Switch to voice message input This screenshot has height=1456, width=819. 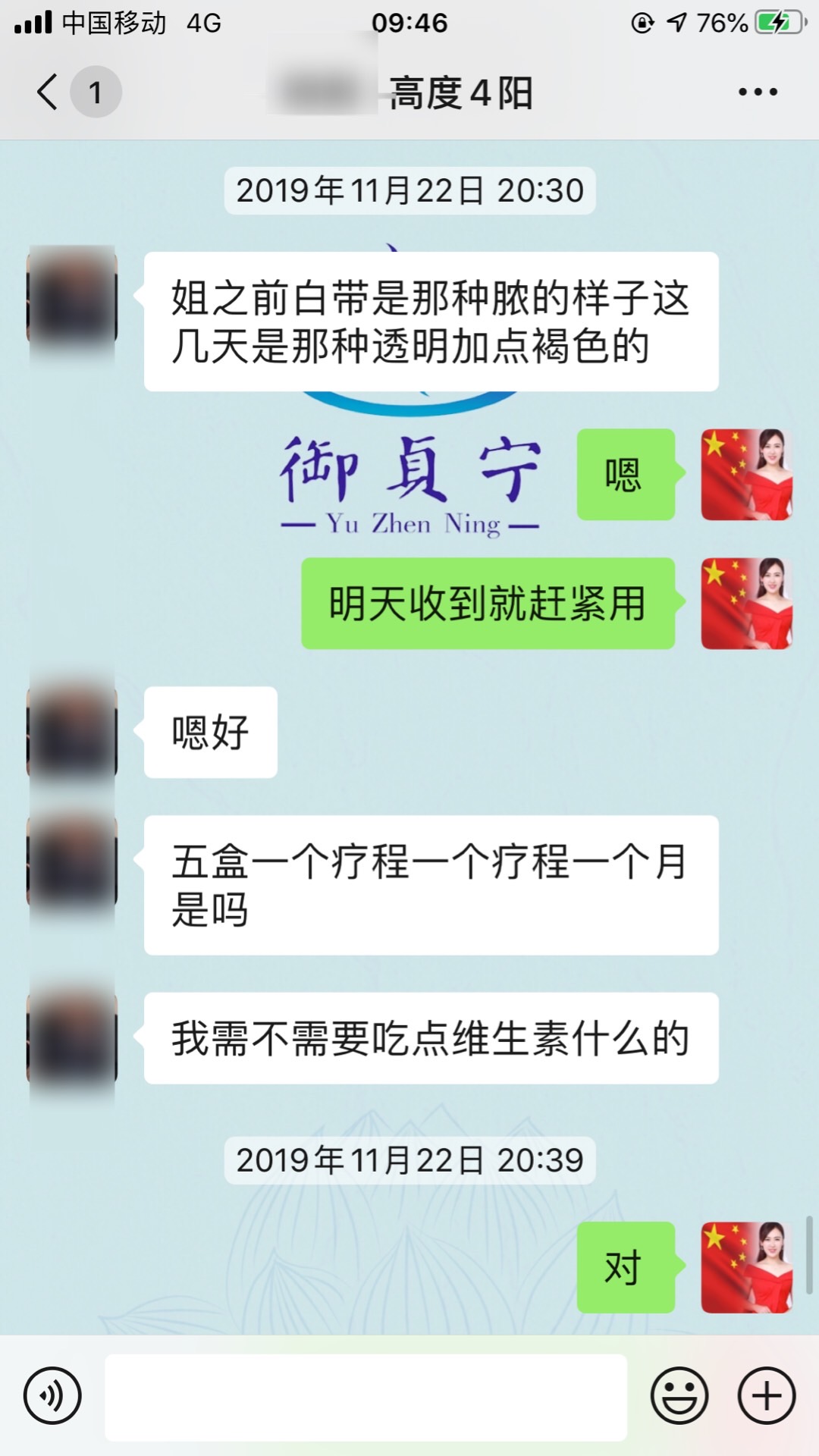point(52,1395)
